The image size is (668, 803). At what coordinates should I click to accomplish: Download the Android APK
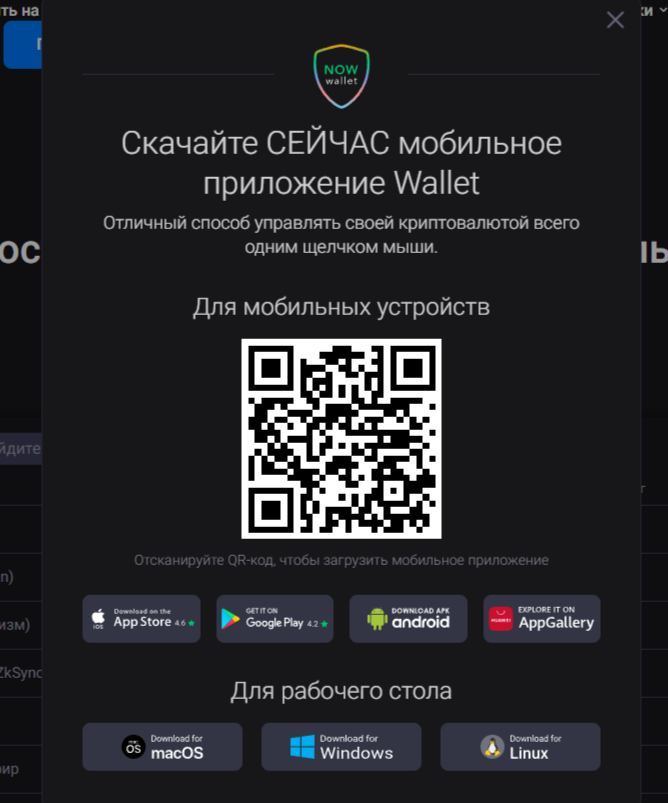(408, 618)
